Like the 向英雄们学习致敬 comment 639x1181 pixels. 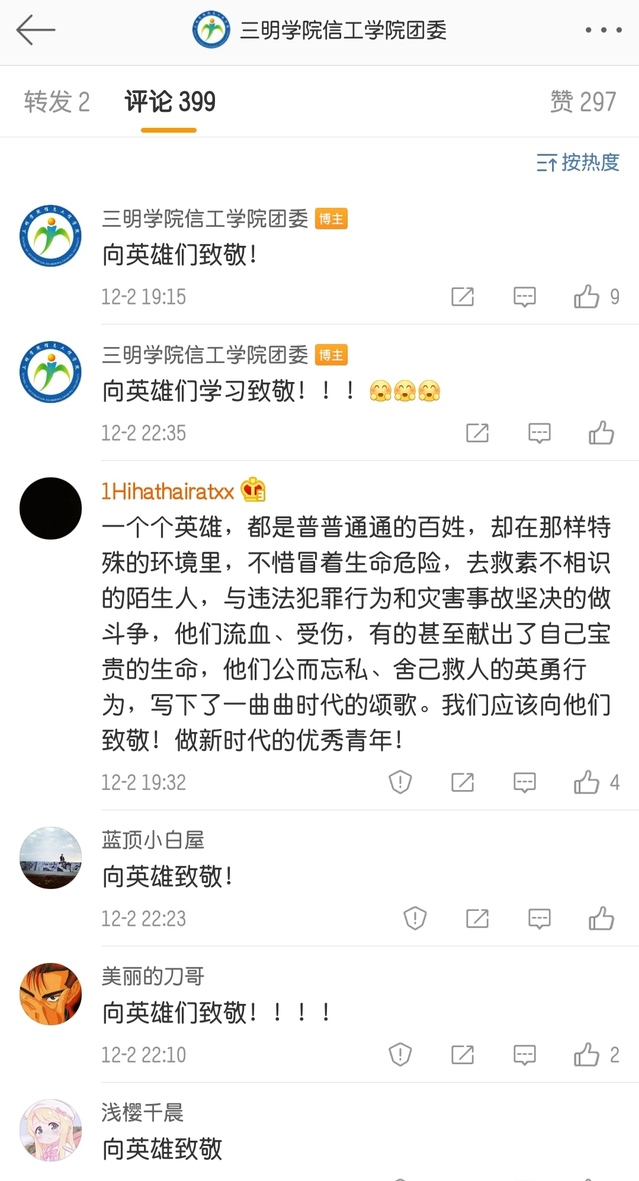(601, 433)
